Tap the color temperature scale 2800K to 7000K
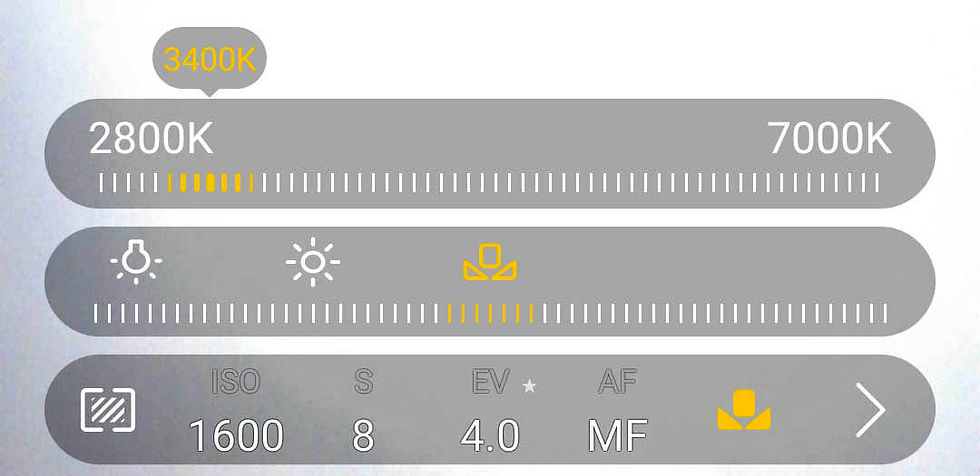 click(489, 183)
